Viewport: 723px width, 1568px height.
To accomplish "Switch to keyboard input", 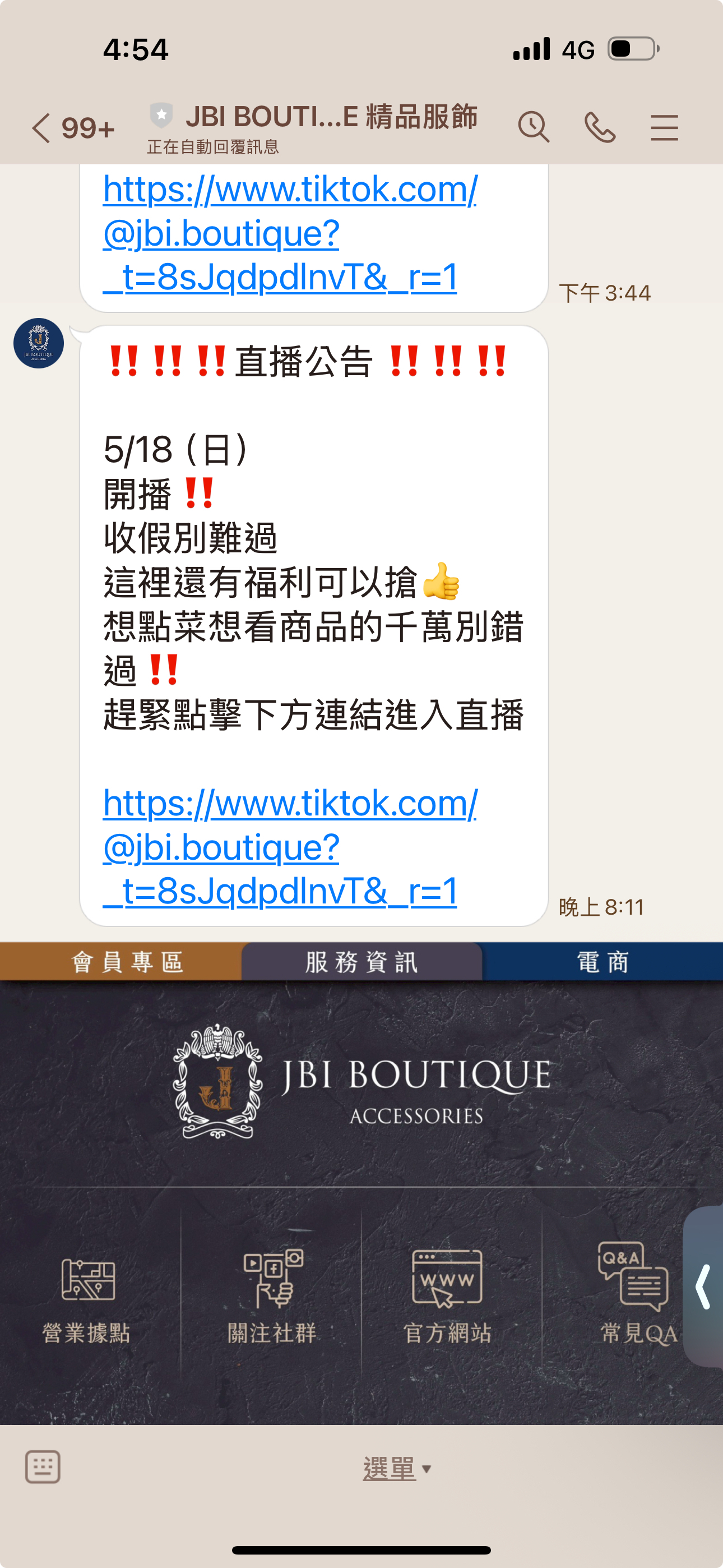I will click(43, 1467).
